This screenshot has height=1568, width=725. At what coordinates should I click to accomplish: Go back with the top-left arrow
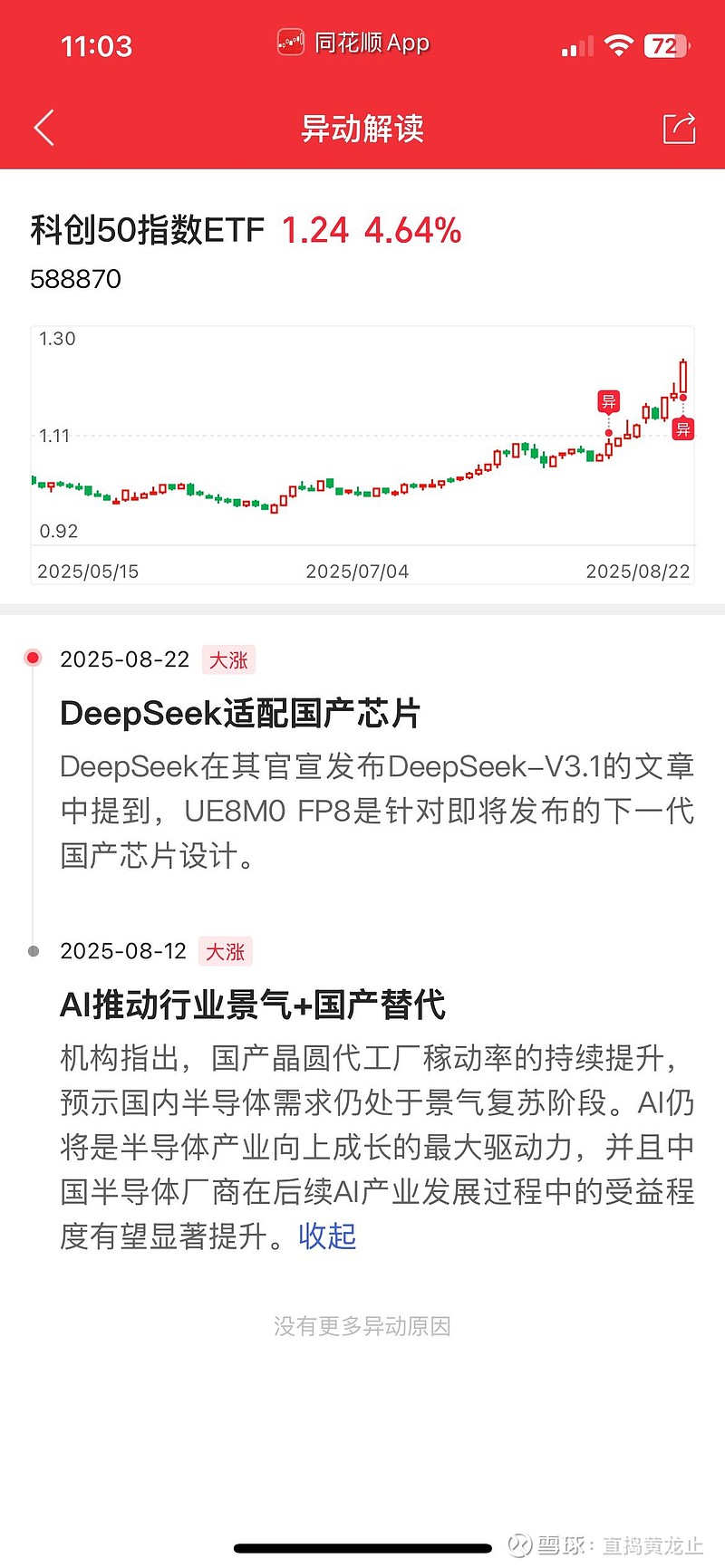44,128
